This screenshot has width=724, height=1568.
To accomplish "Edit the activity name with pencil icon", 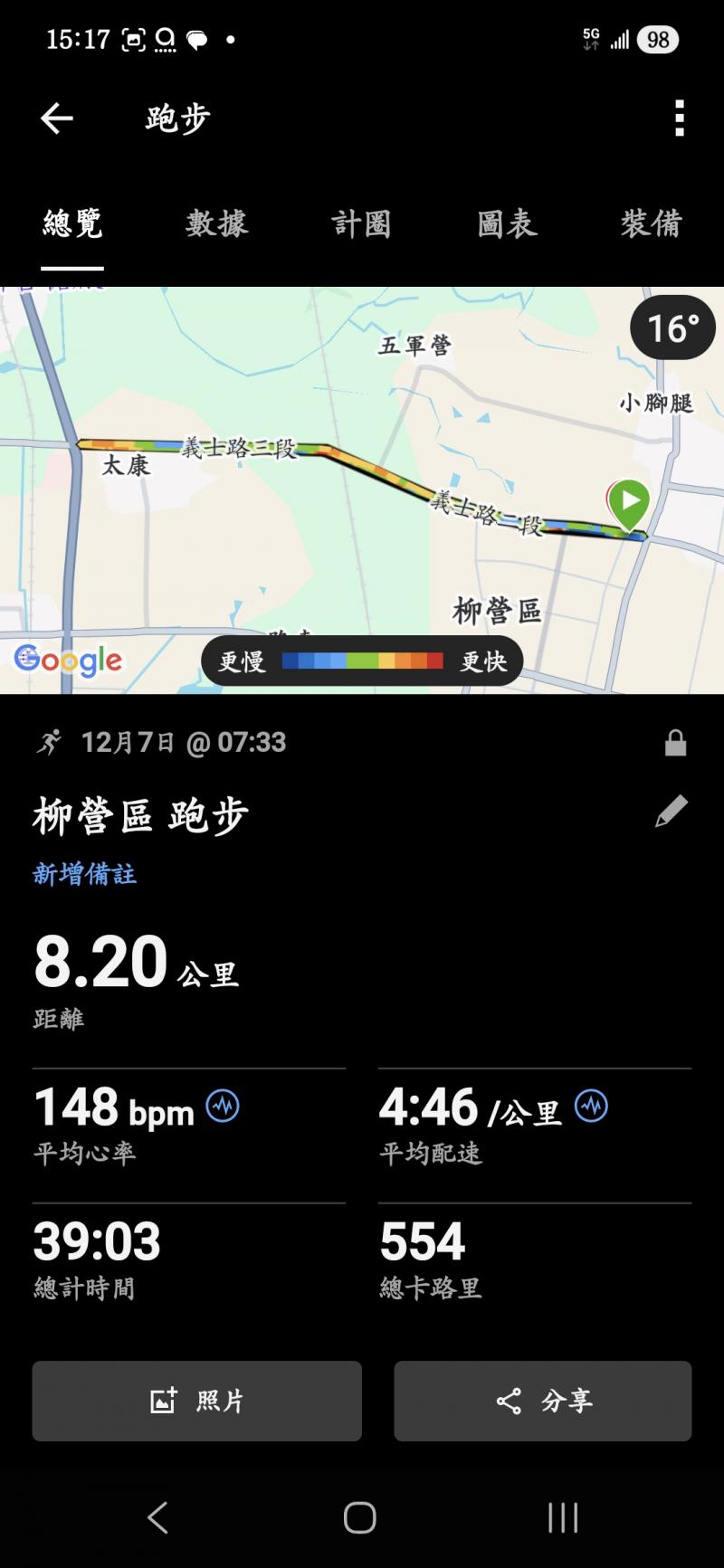I will 671,812.
